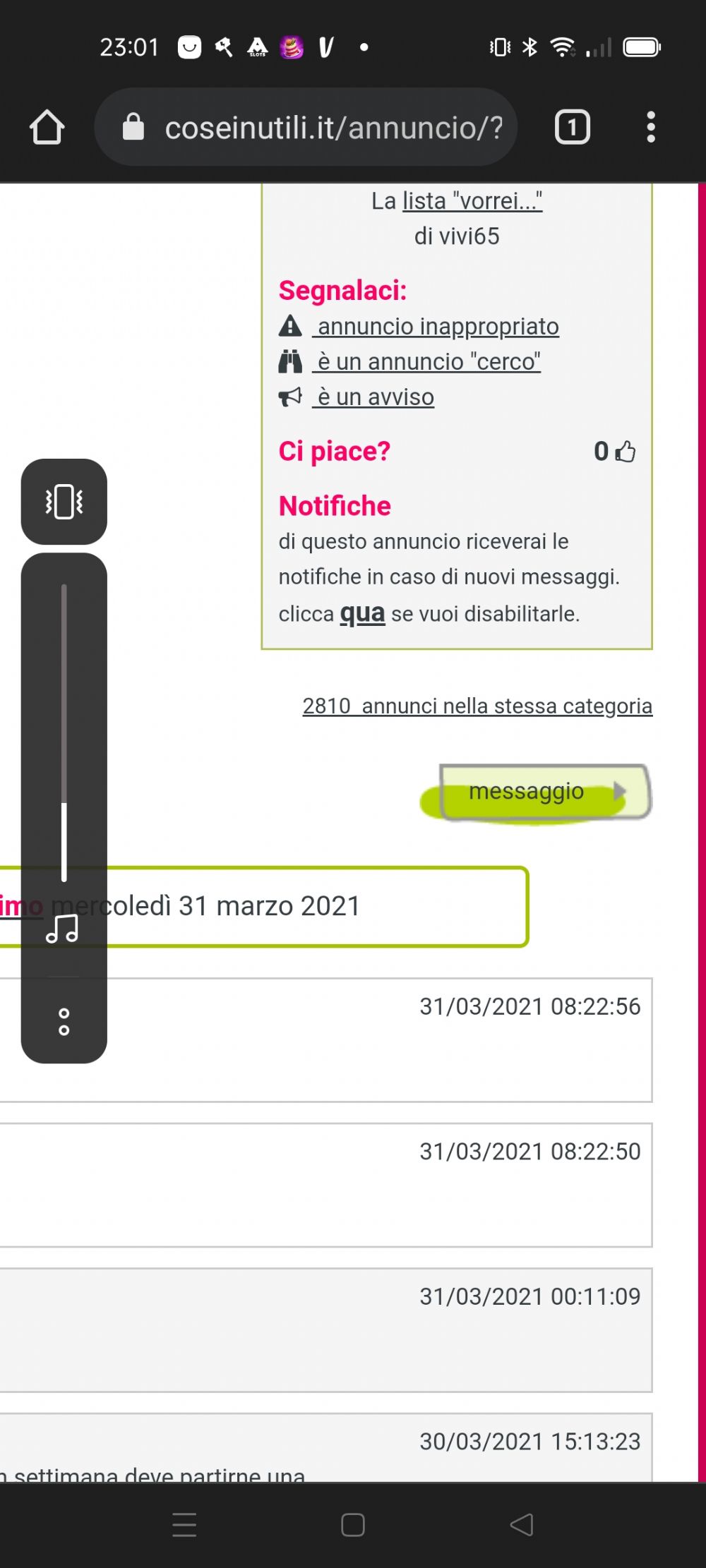View 2810 annunci nella stessa categoria

click(x=477, y=706)
